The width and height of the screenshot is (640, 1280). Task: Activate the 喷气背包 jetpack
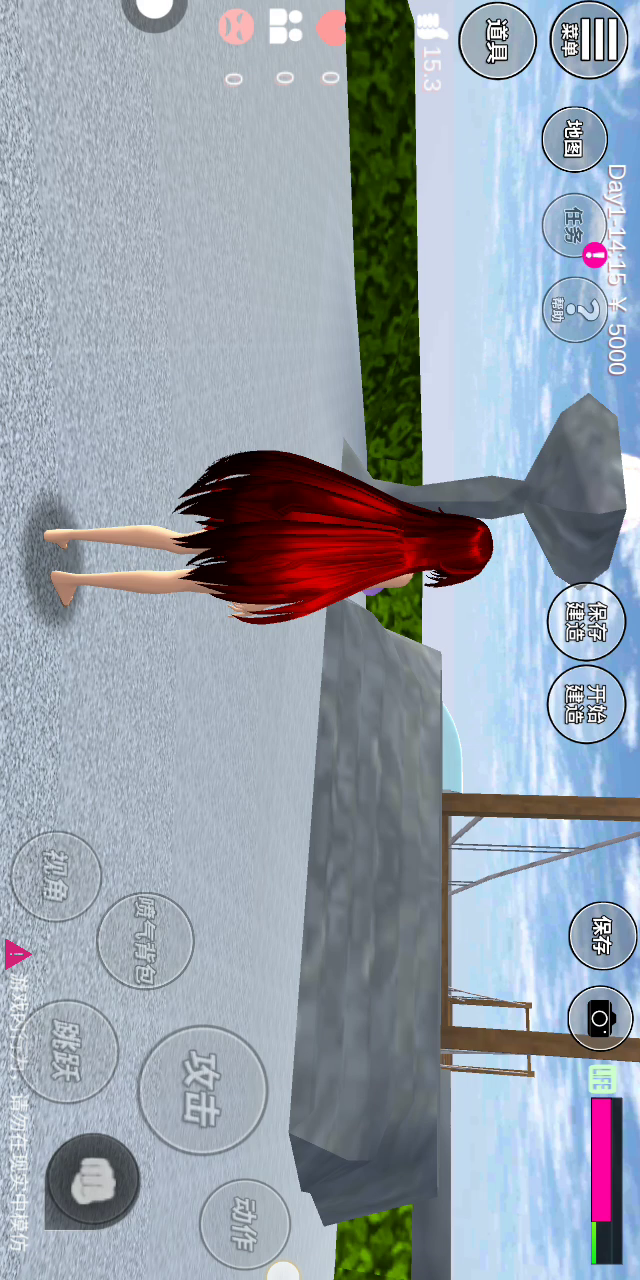[145, 941]
